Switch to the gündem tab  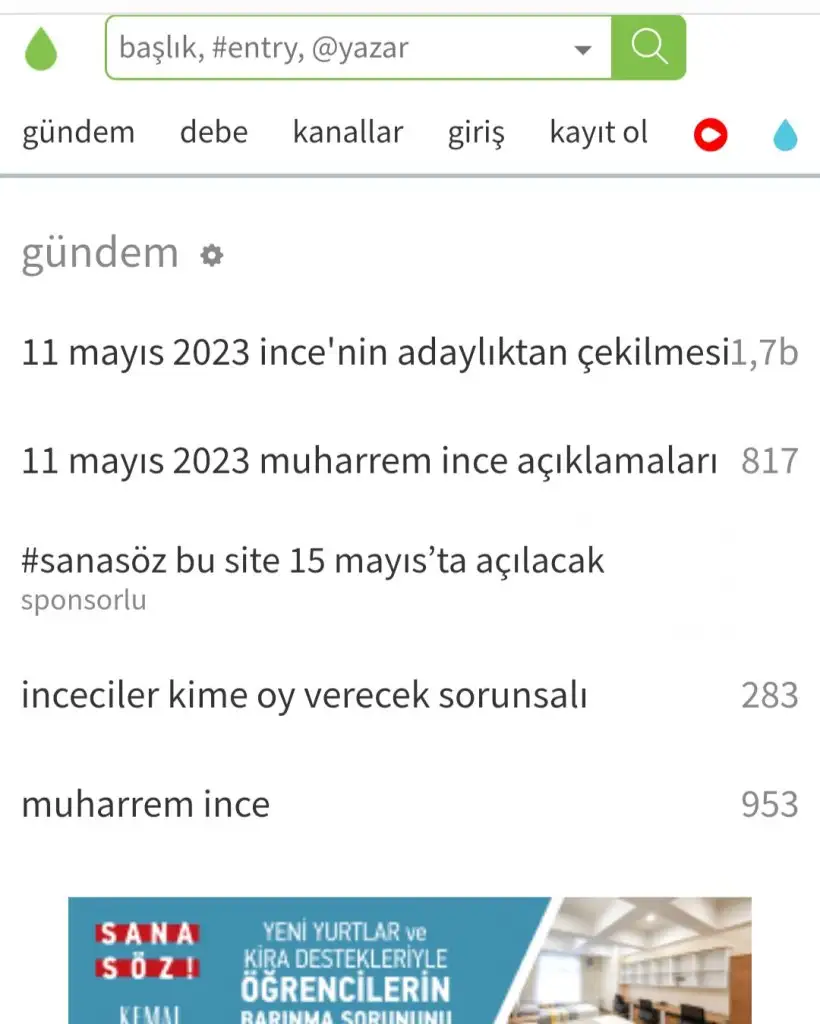pyautogui.click(x=78, y=133)
